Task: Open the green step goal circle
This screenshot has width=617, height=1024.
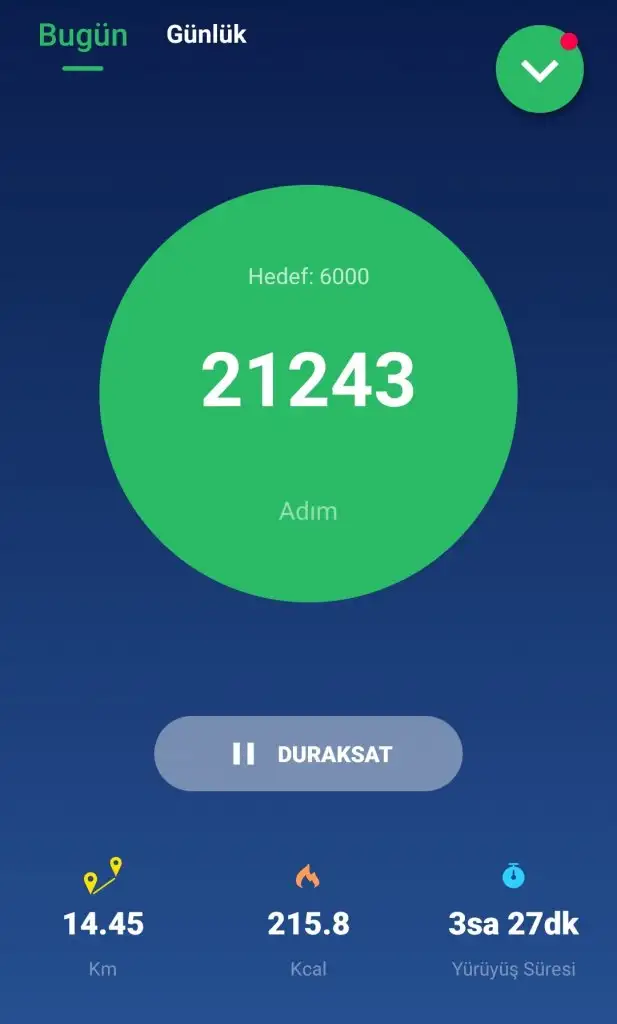Action: pos(308,393)
